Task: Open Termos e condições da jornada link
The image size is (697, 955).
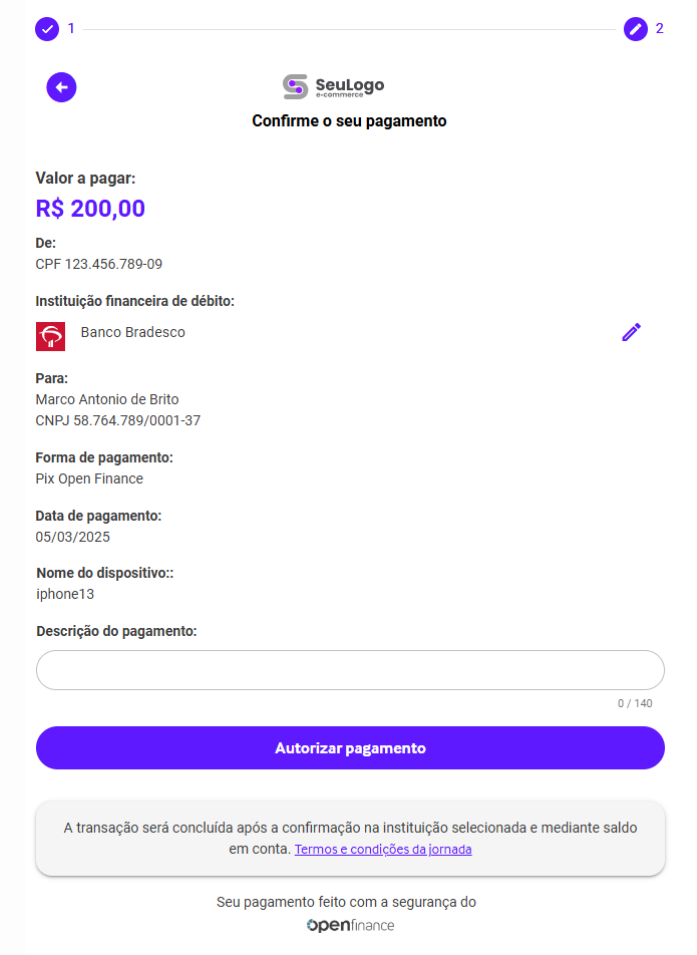Action: tap(383, 850)
